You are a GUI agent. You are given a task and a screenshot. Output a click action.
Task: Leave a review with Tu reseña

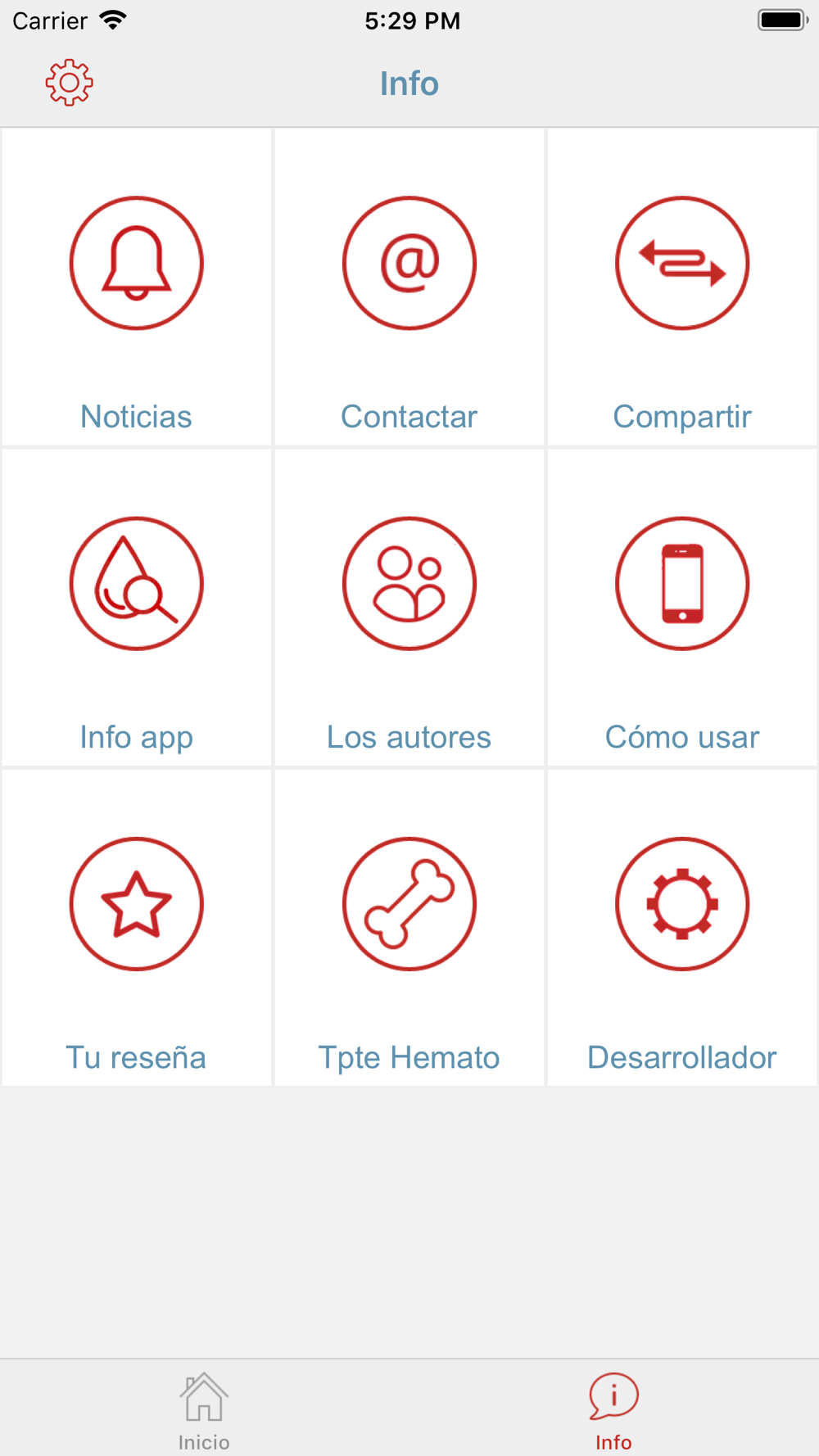pyautogui.click(x=136, y=928)
